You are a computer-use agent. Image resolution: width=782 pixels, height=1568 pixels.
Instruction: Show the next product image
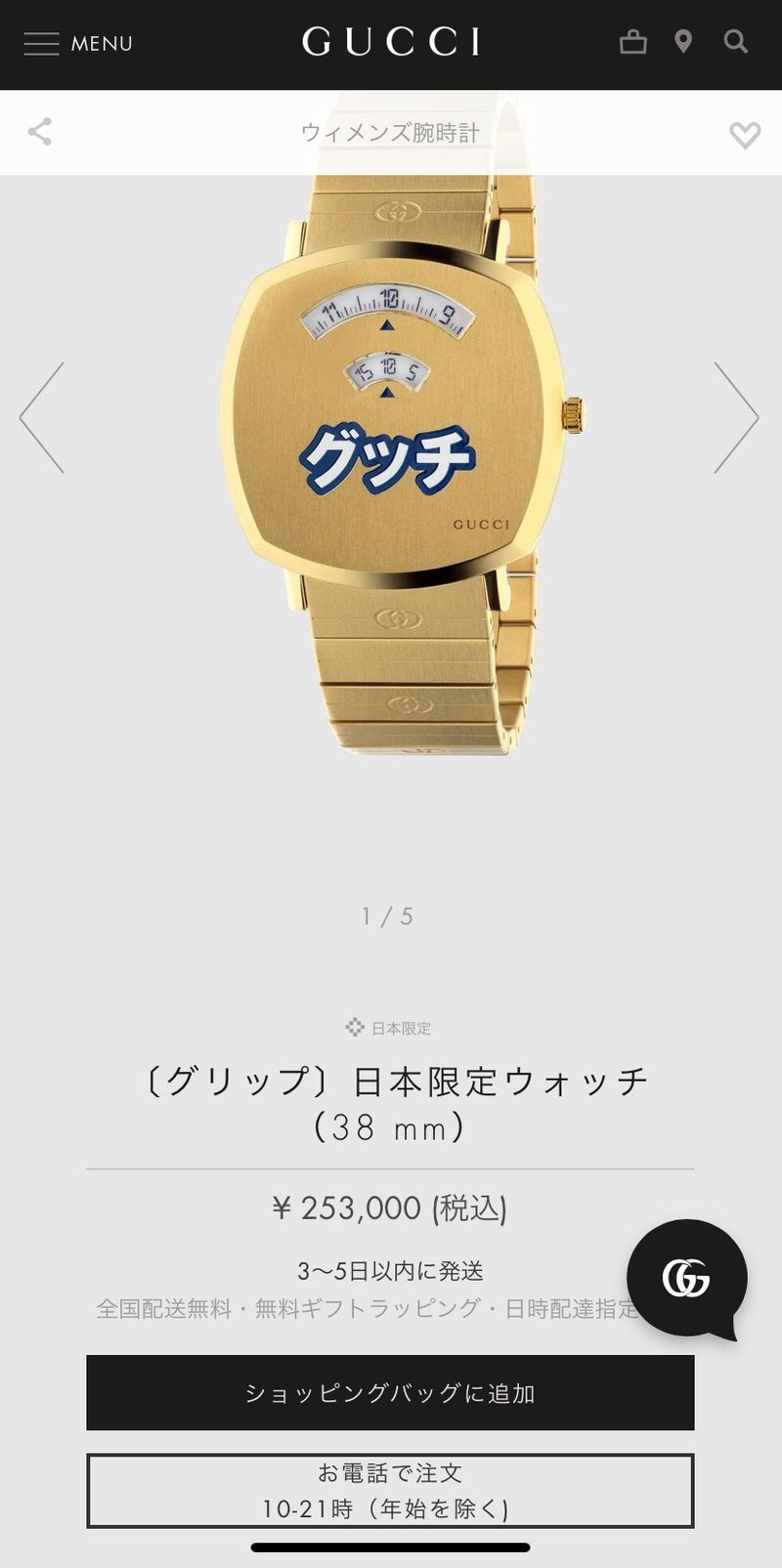[x=736, y=418]
